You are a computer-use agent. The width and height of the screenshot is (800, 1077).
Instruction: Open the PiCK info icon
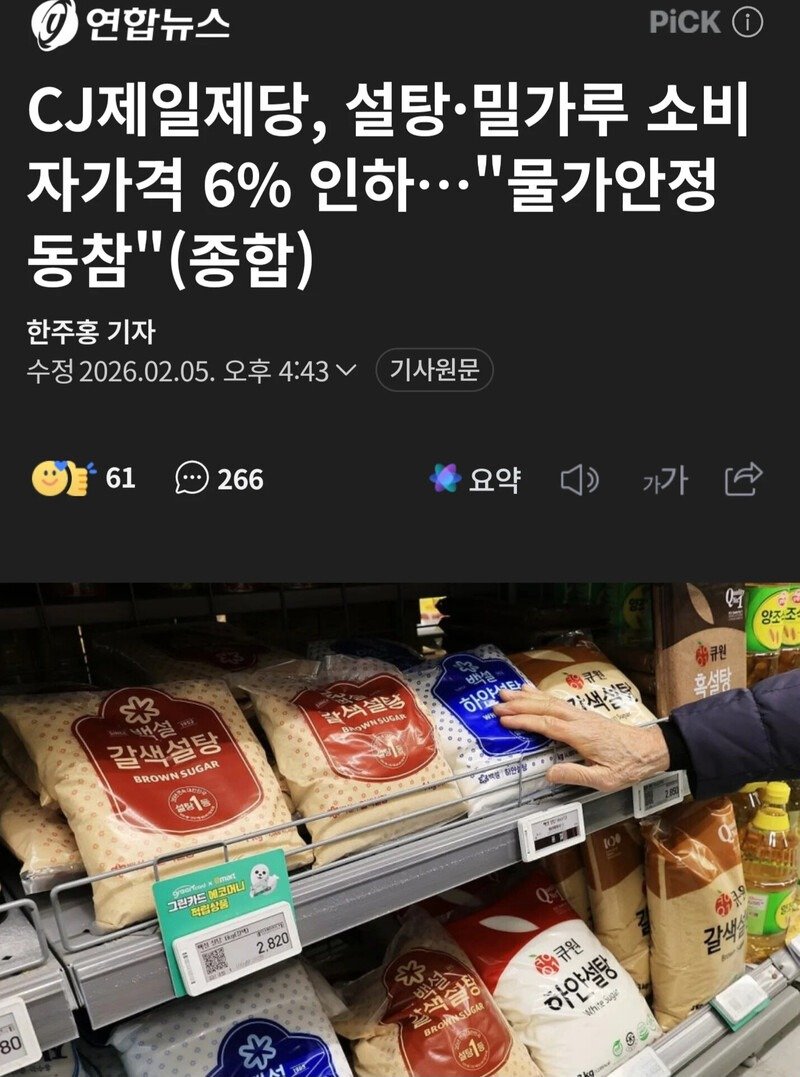point(747,23)
